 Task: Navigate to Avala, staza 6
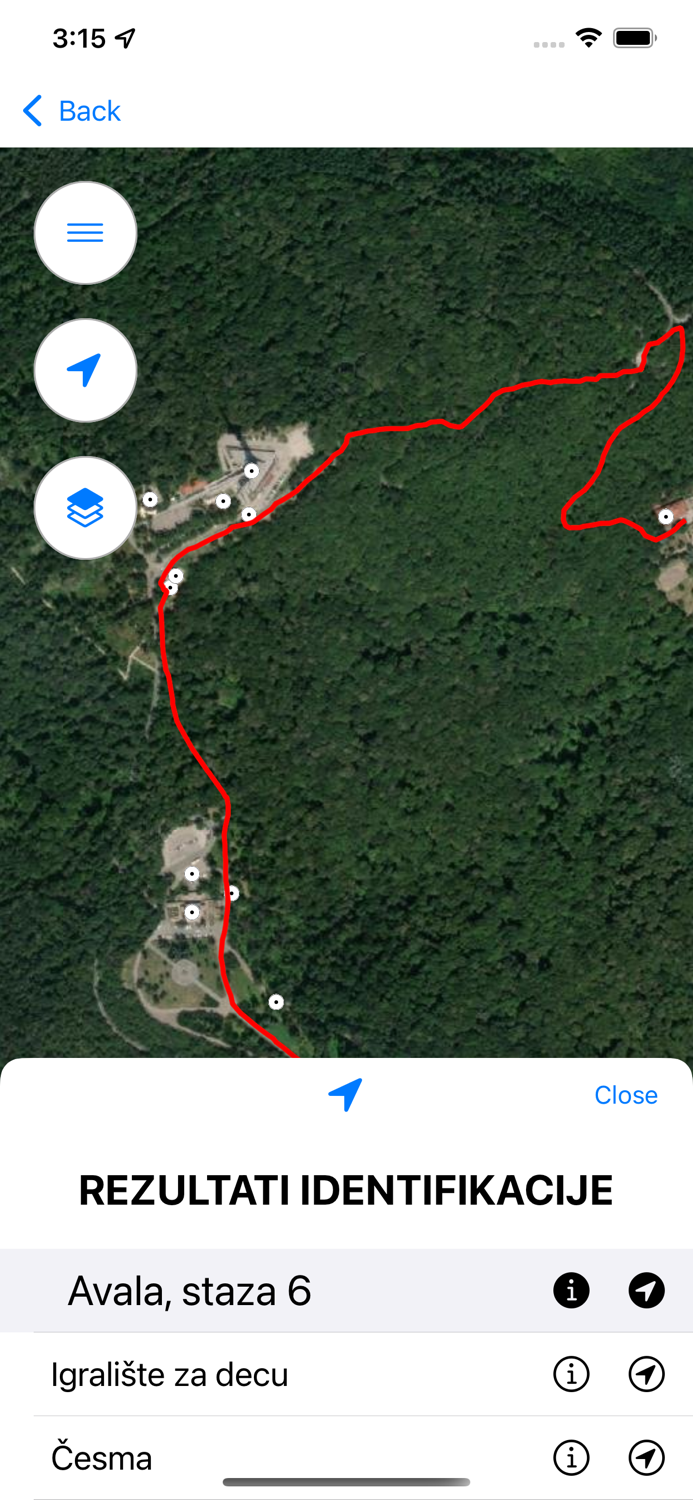[646, 1291]
